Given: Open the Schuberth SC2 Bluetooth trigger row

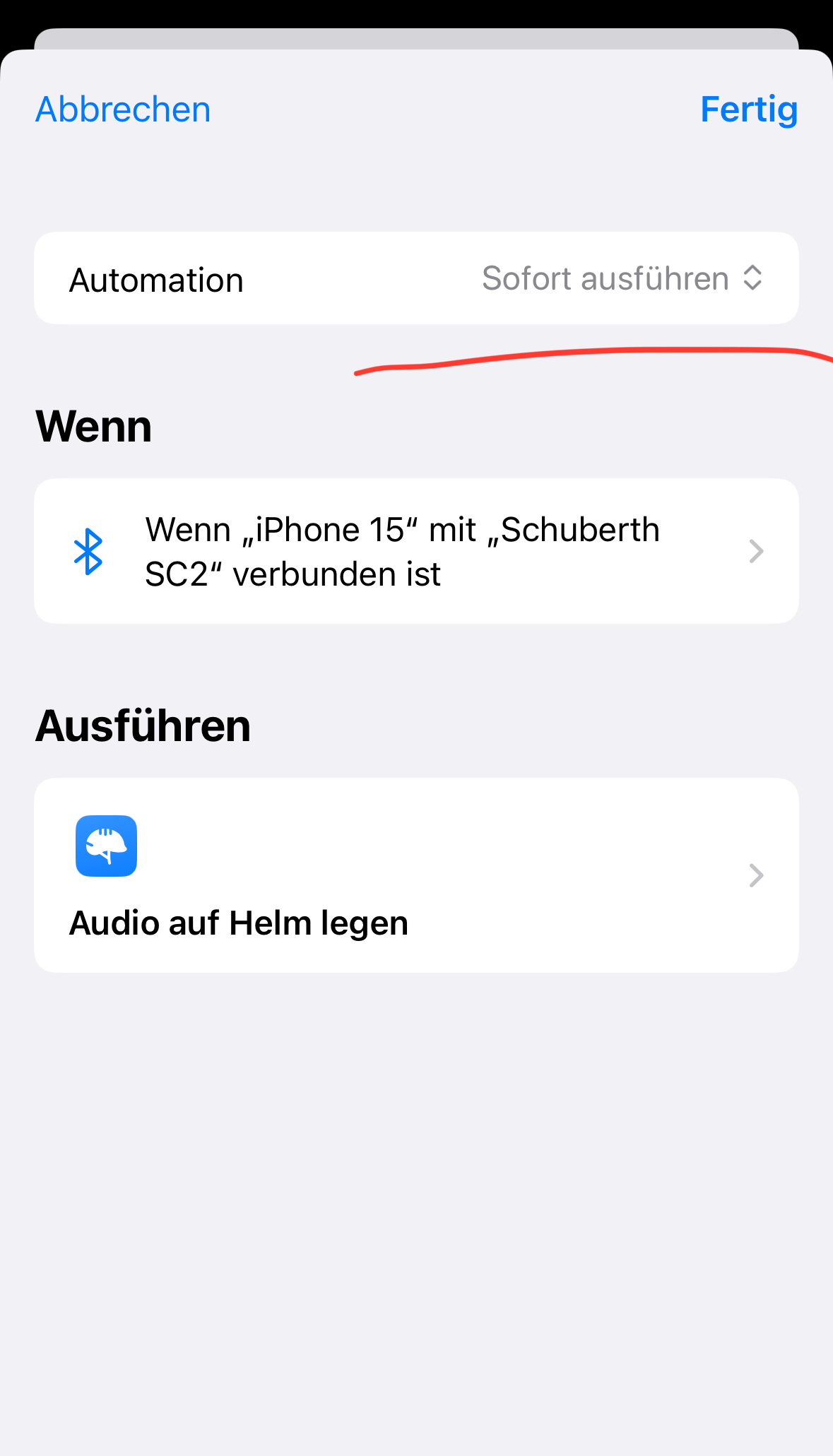Looking at the screenshot, I should point(416,551).
